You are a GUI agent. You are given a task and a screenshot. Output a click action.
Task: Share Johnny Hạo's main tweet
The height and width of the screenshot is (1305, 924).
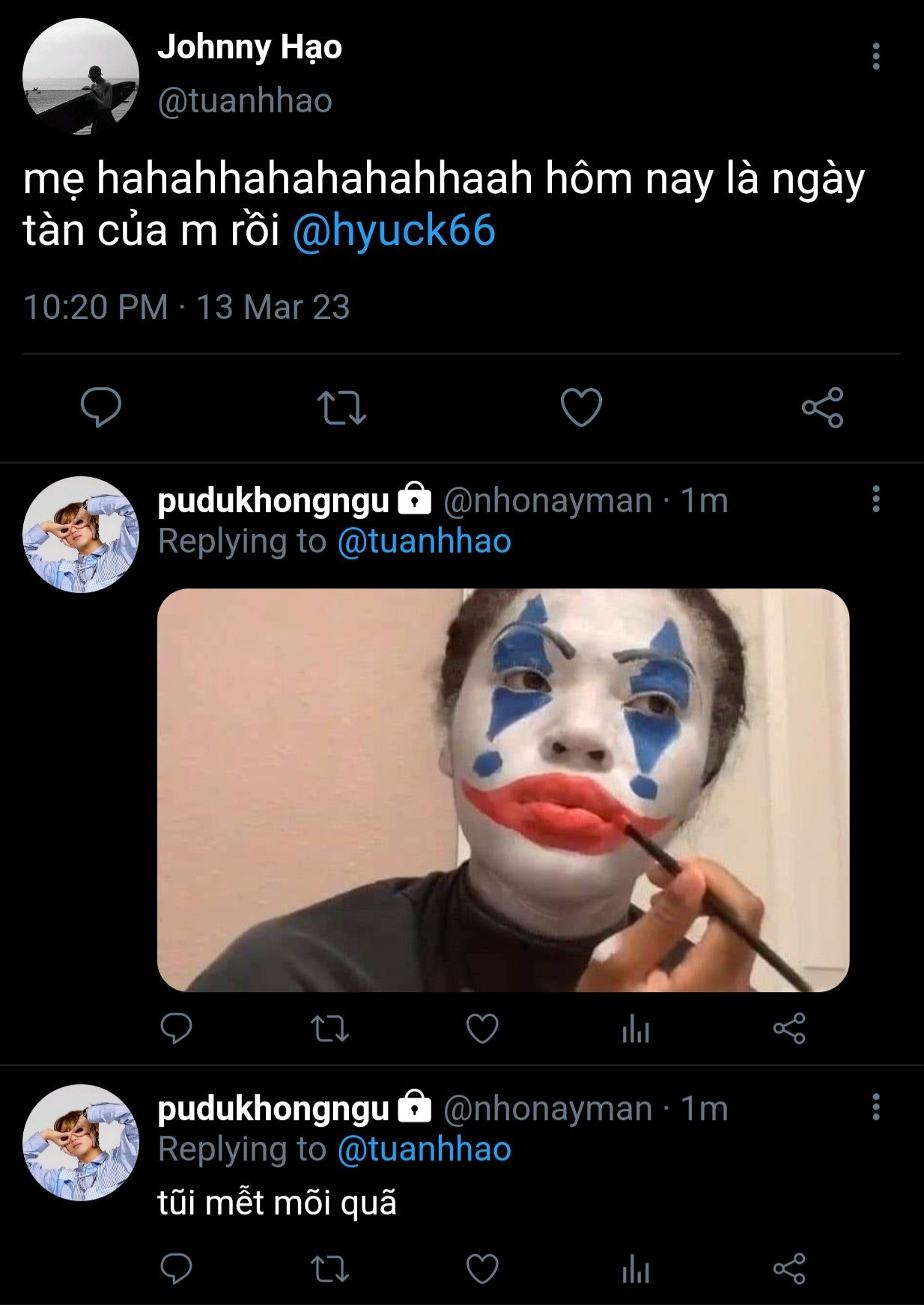(x=822, y=407)
